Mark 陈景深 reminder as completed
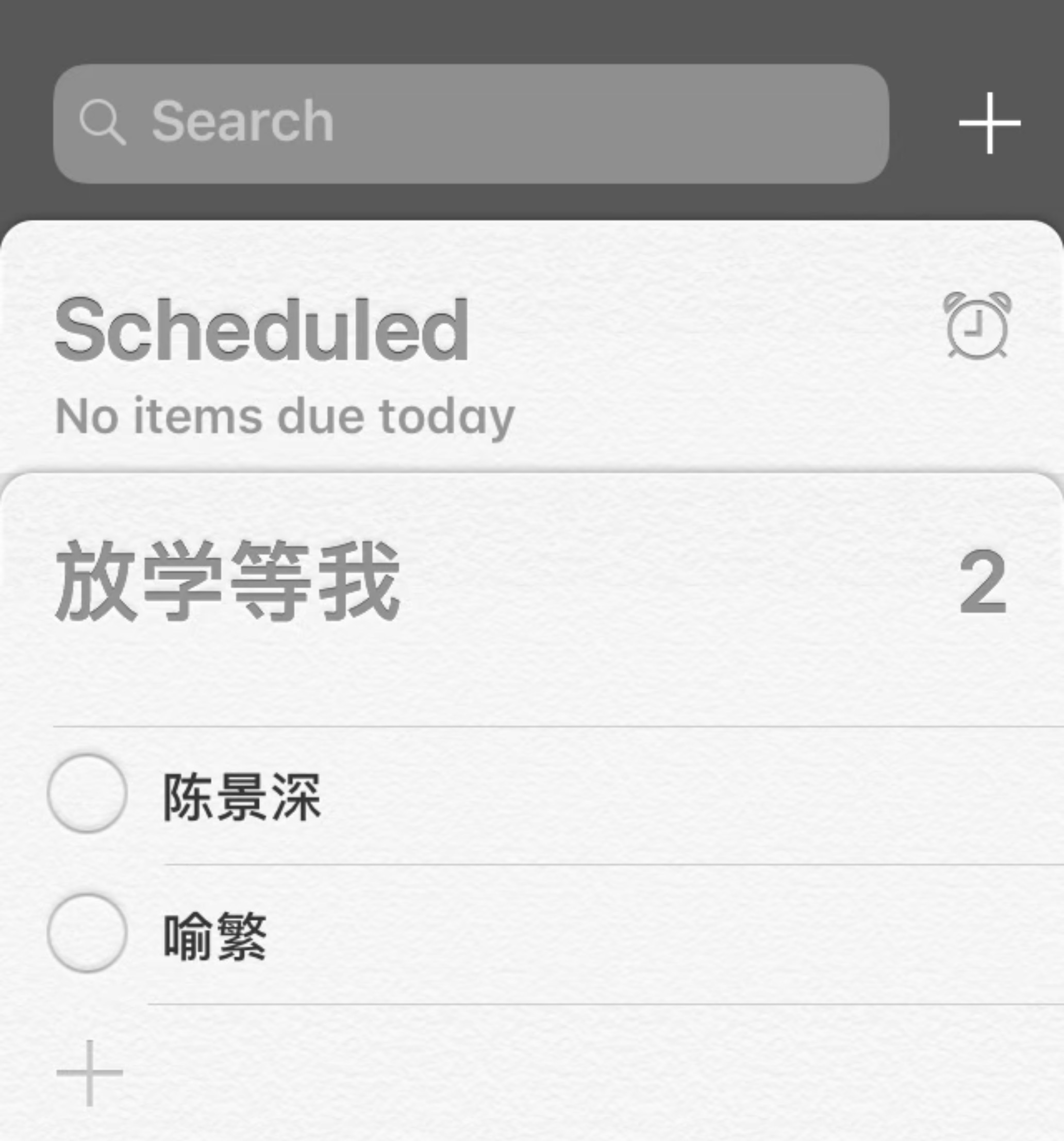The image size is (1064, 1141). (87, 793)
